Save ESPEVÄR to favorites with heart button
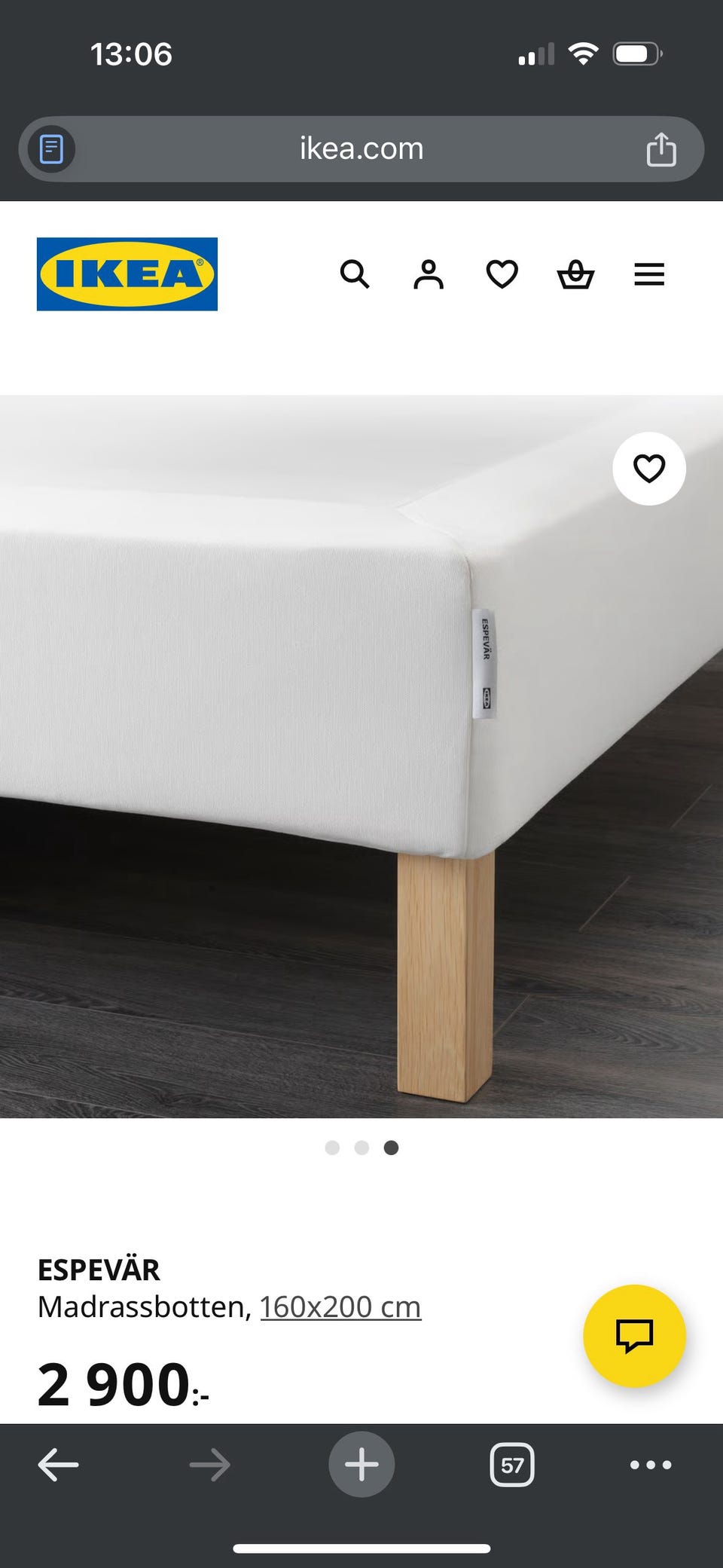 pos(648,469)
